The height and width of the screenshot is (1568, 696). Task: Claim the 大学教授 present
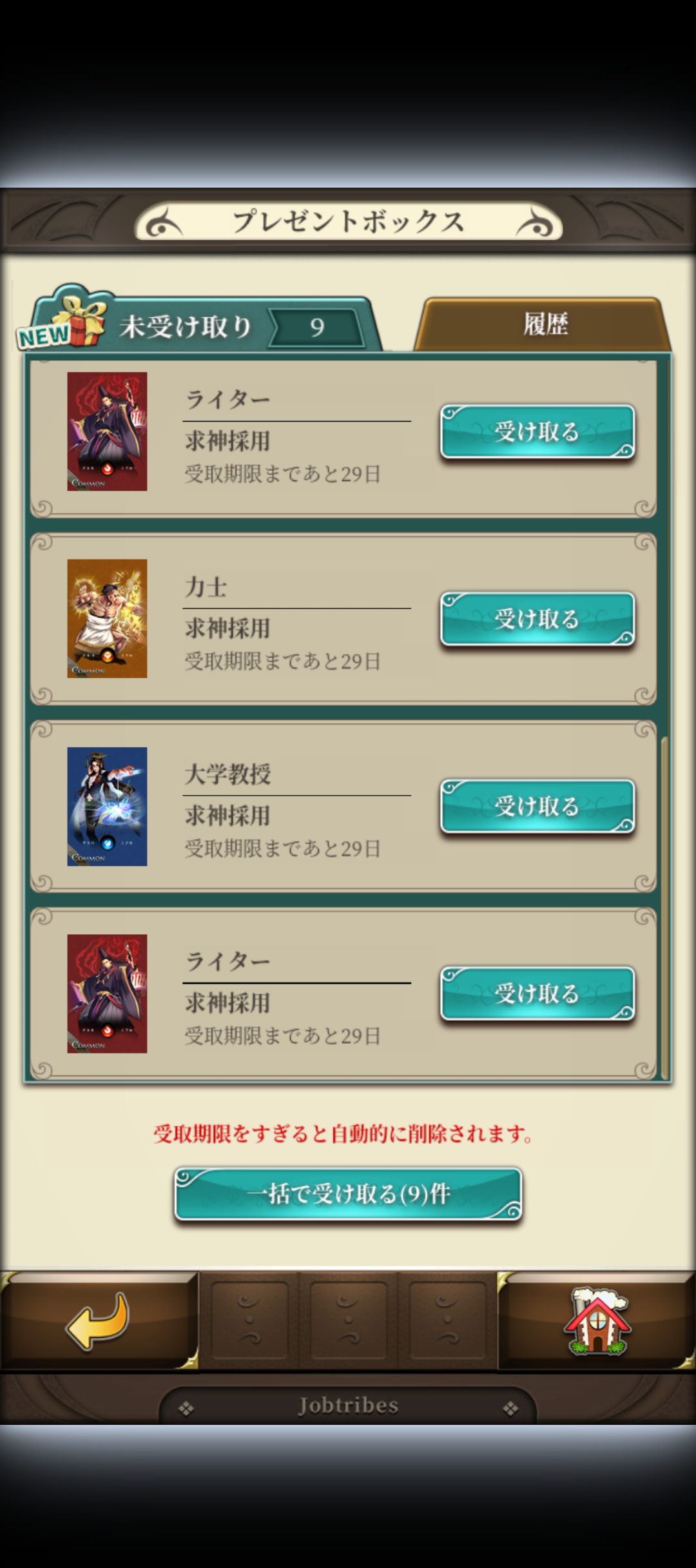pyautogui.click(x=537, y=806)
